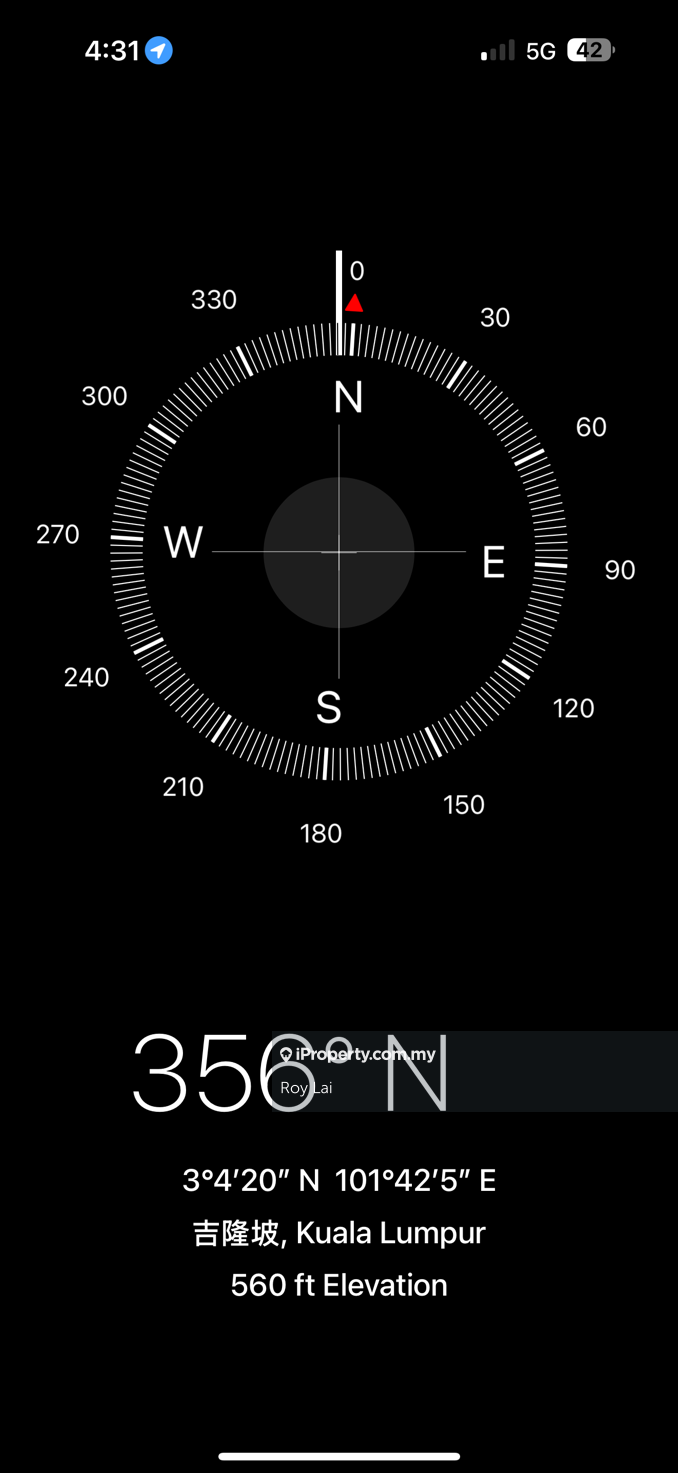678x1473 pixels.
Task: Tap the compass dial to lock the bearing
Action: [x=339, y=551]
